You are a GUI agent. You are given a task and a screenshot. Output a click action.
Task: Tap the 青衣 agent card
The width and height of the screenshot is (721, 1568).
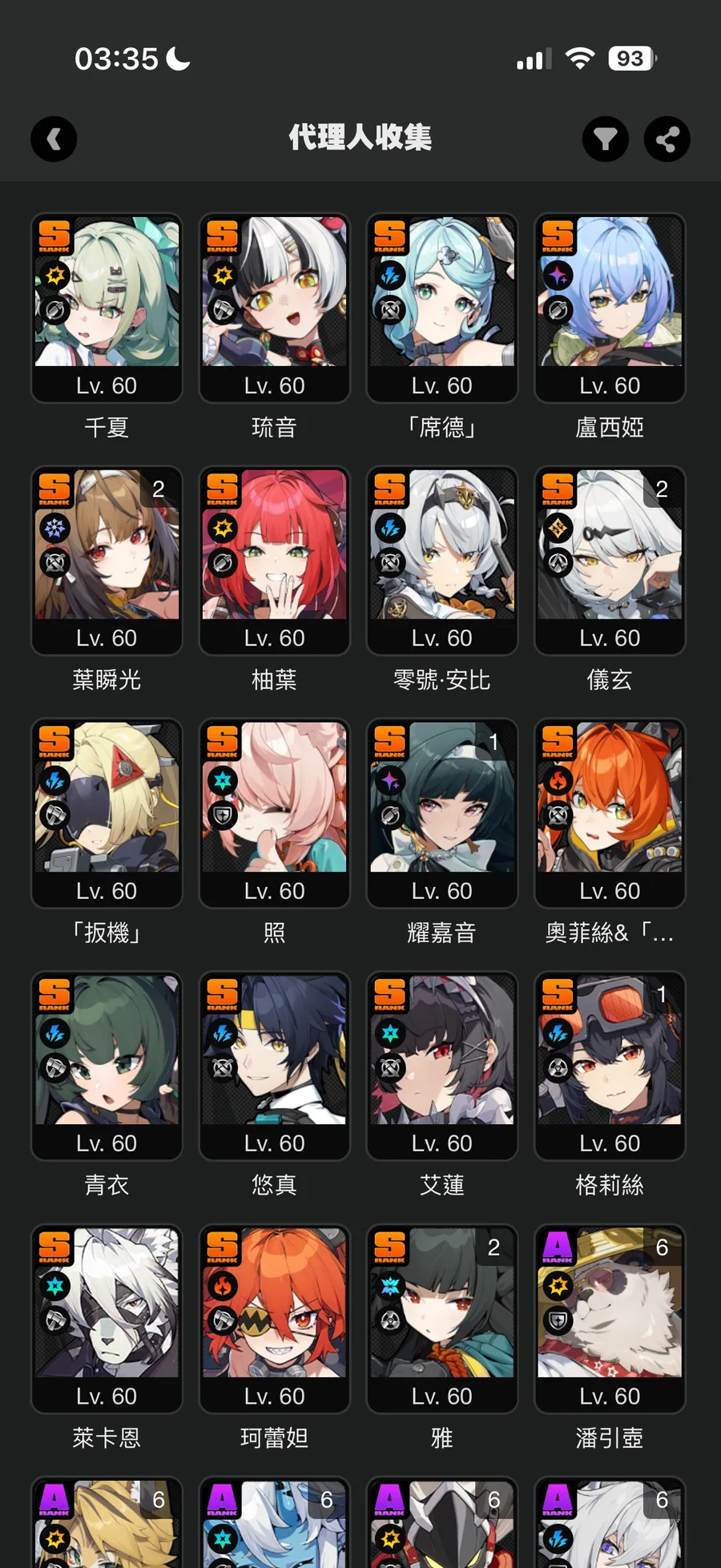[x=107, y=1065]
